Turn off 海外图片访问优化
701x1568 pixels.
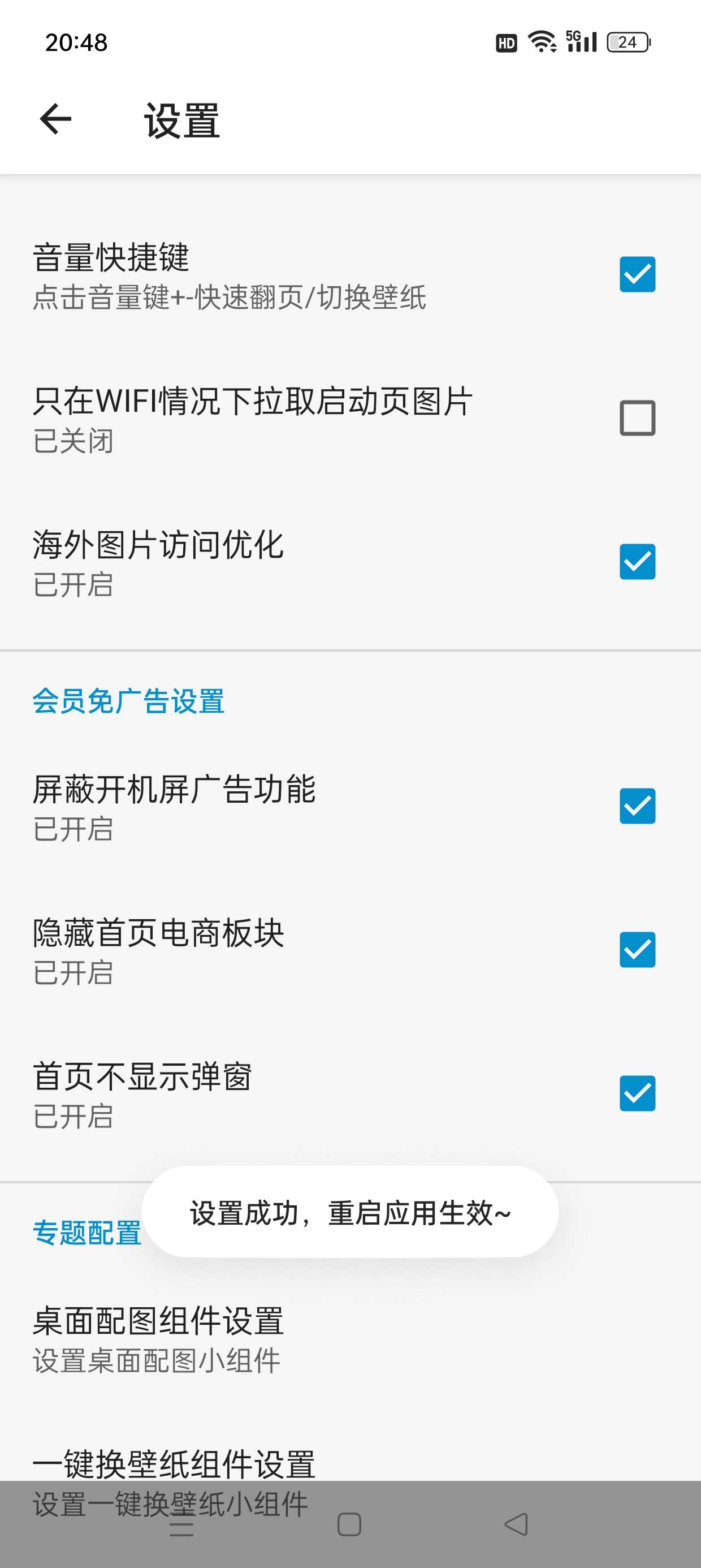pyautogui.click(x=637, y=562)
